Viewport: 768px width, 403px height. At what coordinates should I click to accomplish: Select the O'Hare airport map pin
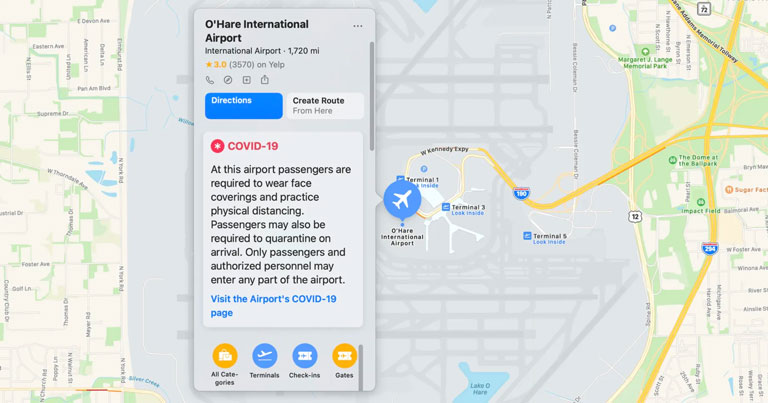point(402,199)
